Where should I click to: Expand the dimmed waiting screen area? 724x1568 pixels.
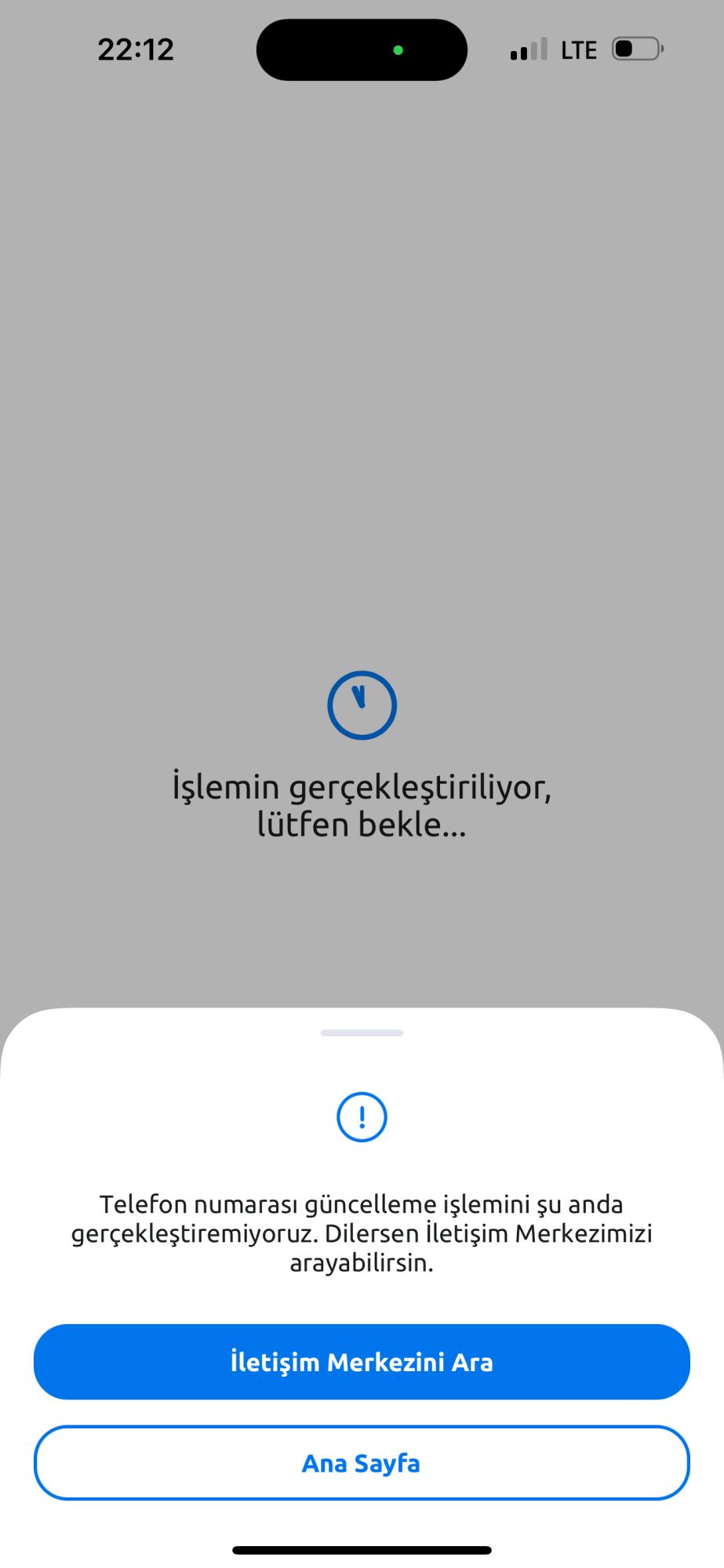coord(362,470)
